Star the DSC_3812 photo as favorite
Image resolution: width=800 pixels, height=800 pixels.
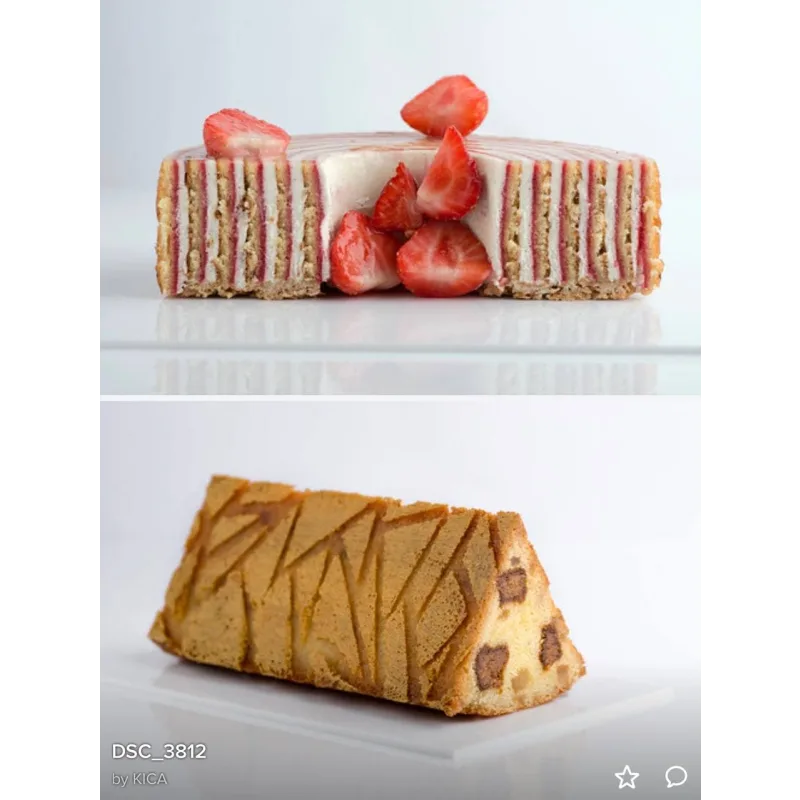[626, 777]
